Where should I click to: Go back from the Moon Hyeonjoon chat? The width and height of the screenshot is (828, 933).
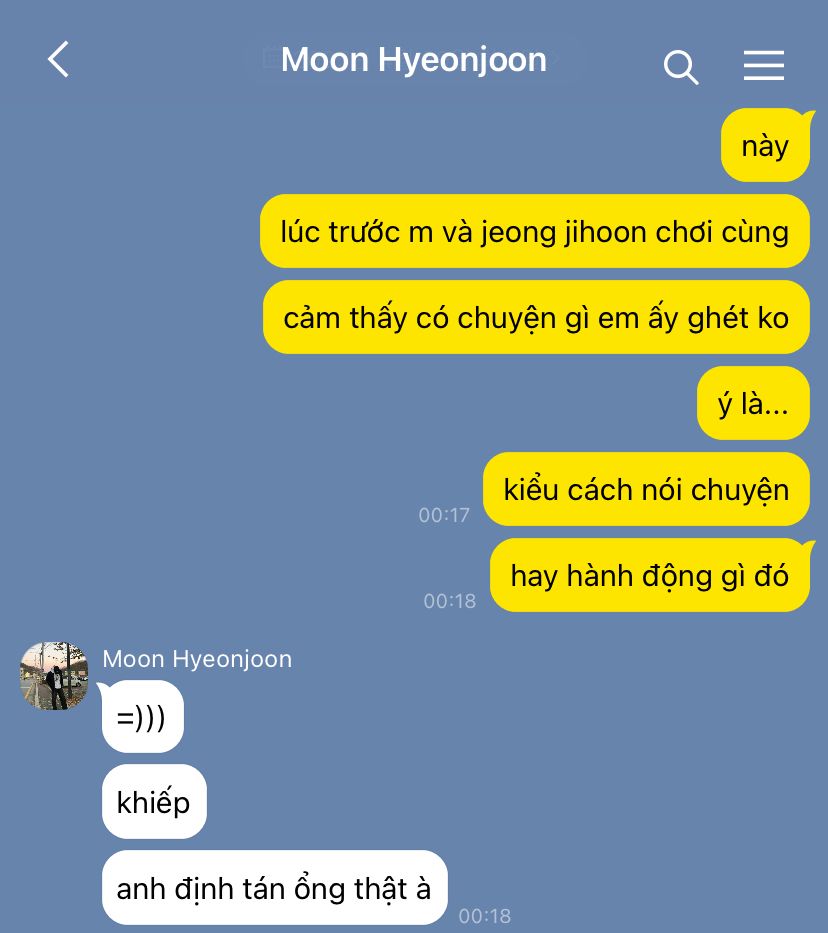click(59, 60)
